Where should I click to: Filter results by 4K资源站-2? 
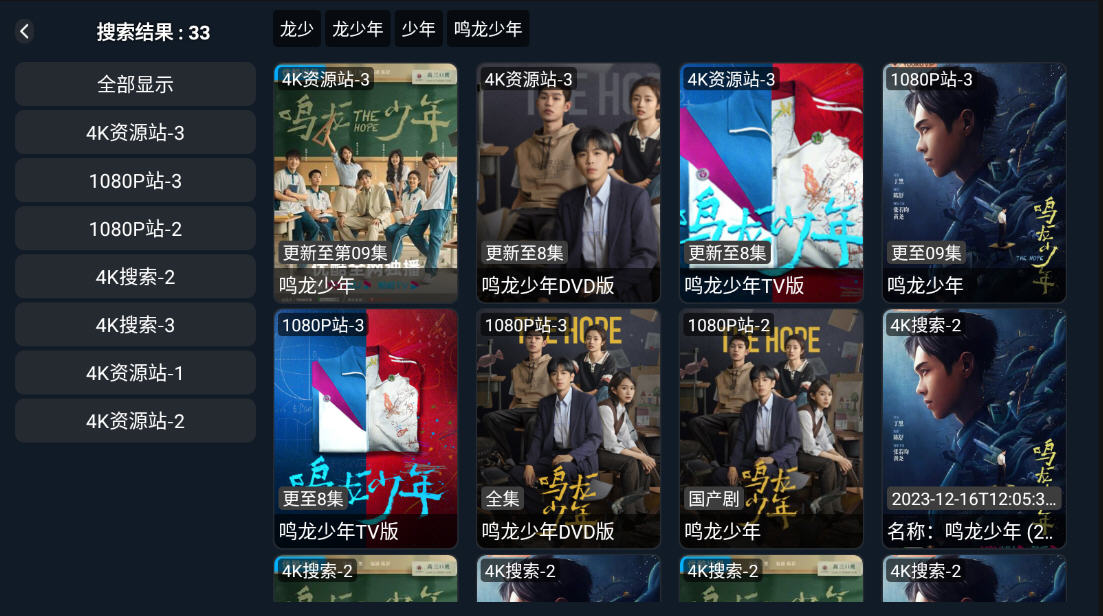135,421
